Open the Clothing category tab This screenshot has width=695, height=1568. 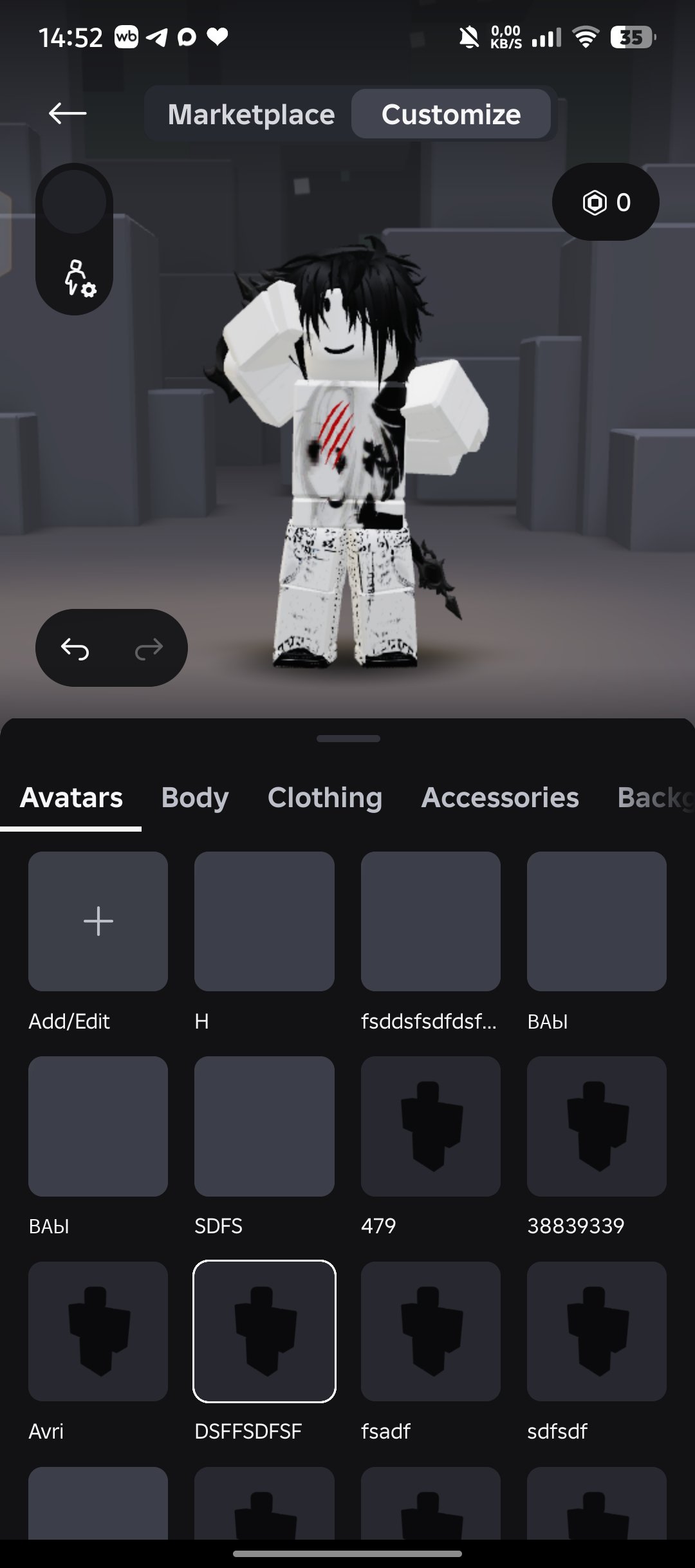tap(325, 798)
